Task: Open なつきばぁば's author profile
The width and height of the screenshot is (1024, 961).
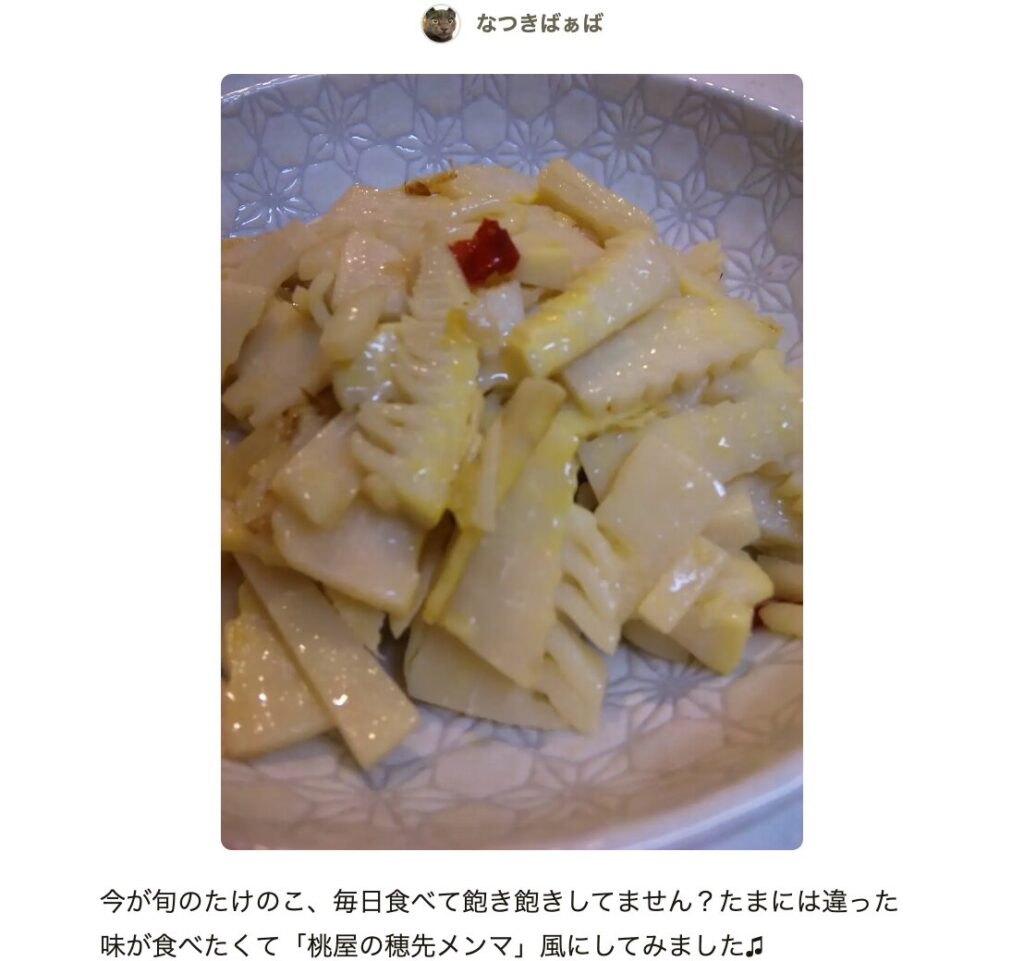Action: pos(539,24)
